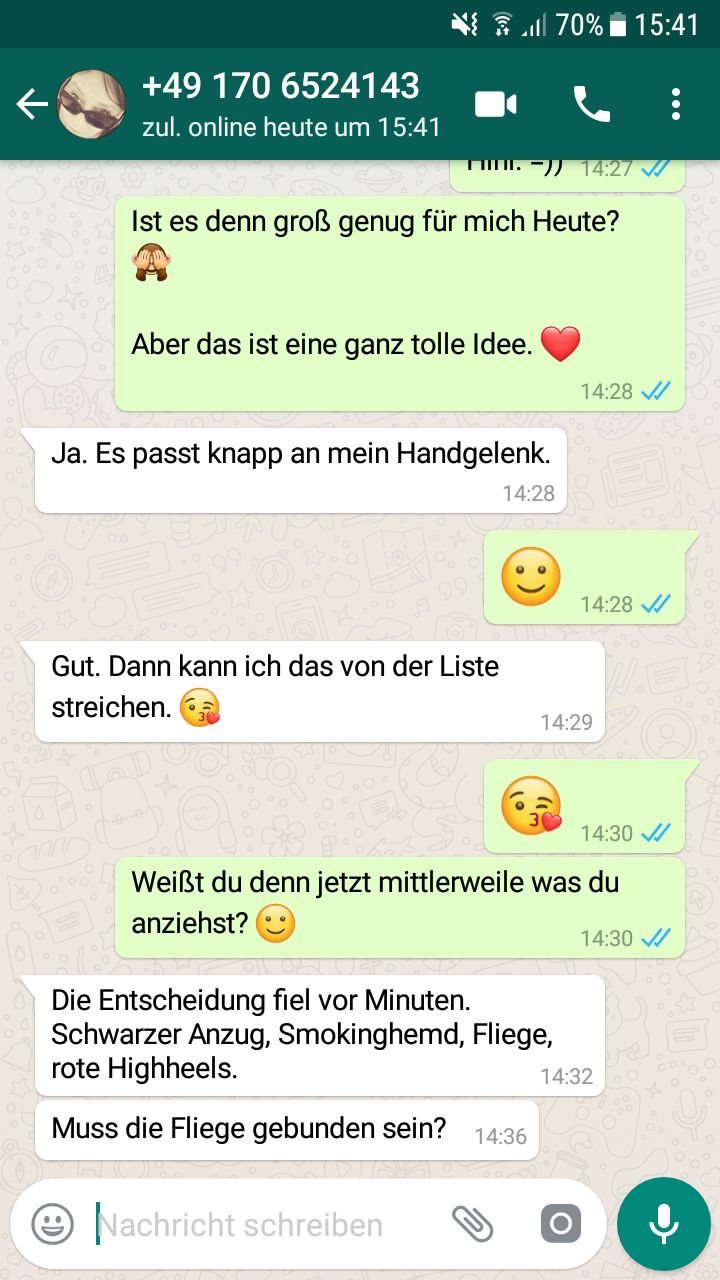Attach a file with the paperclip
The height and width of the screenshot is (1280, 720).
pyautogui.click(x=473, y=1224)
